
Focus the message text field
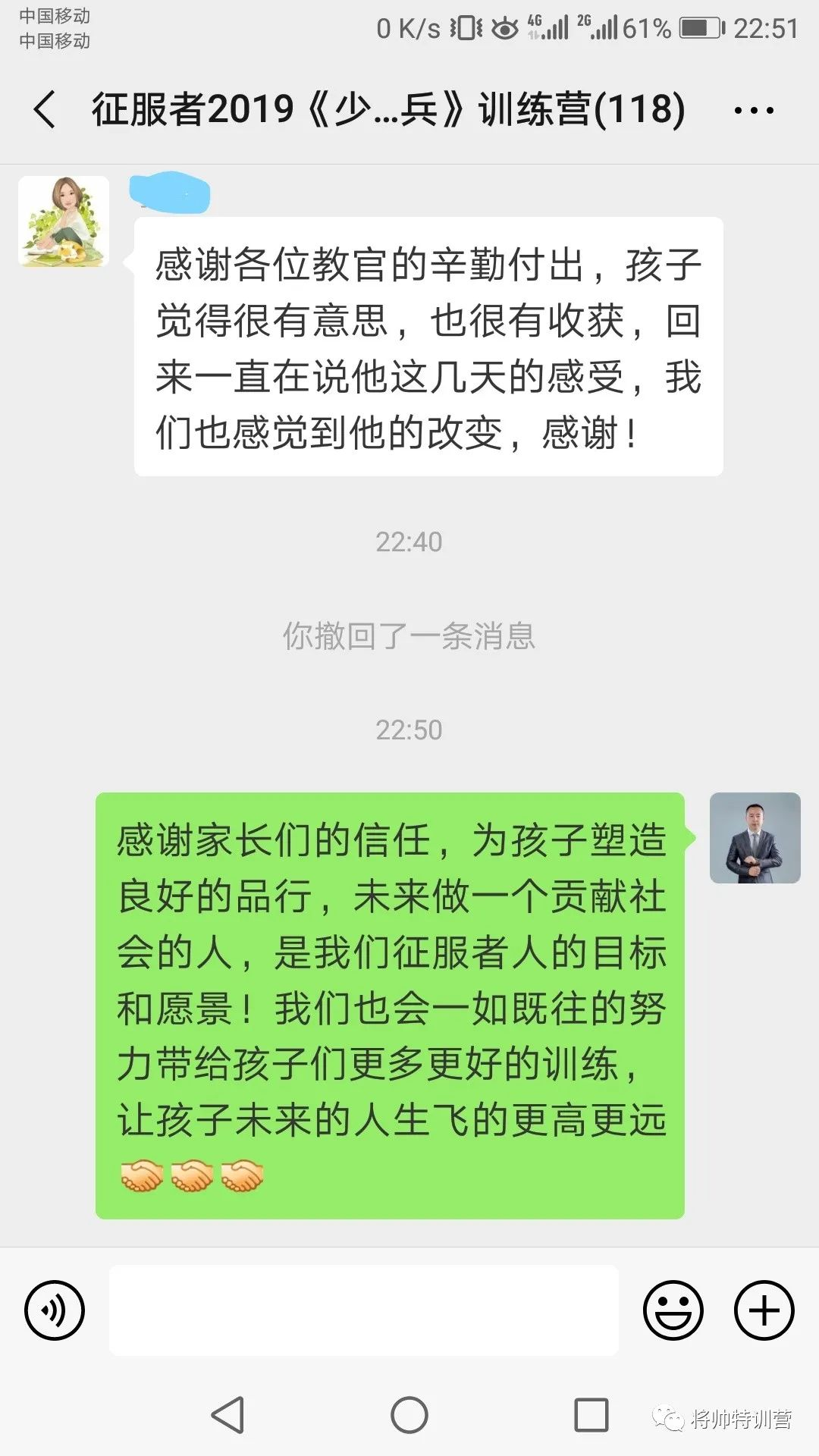364,1310
